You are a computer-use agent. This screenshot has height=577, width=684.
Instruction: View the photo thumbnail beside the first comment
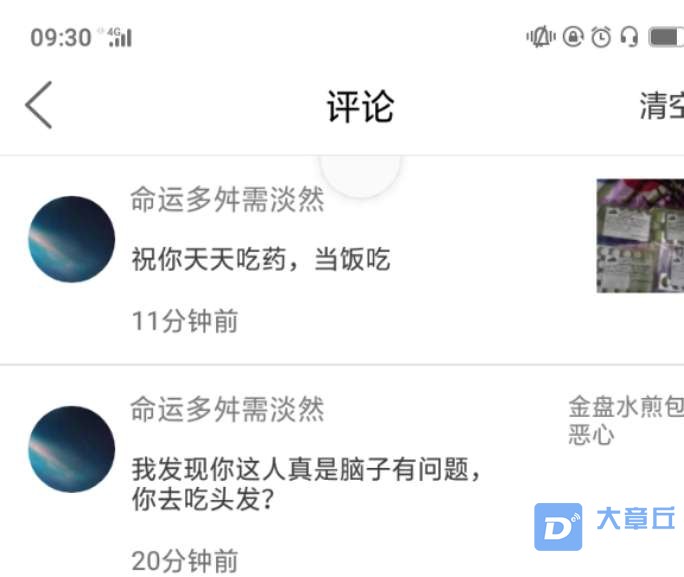click(640, 236)
